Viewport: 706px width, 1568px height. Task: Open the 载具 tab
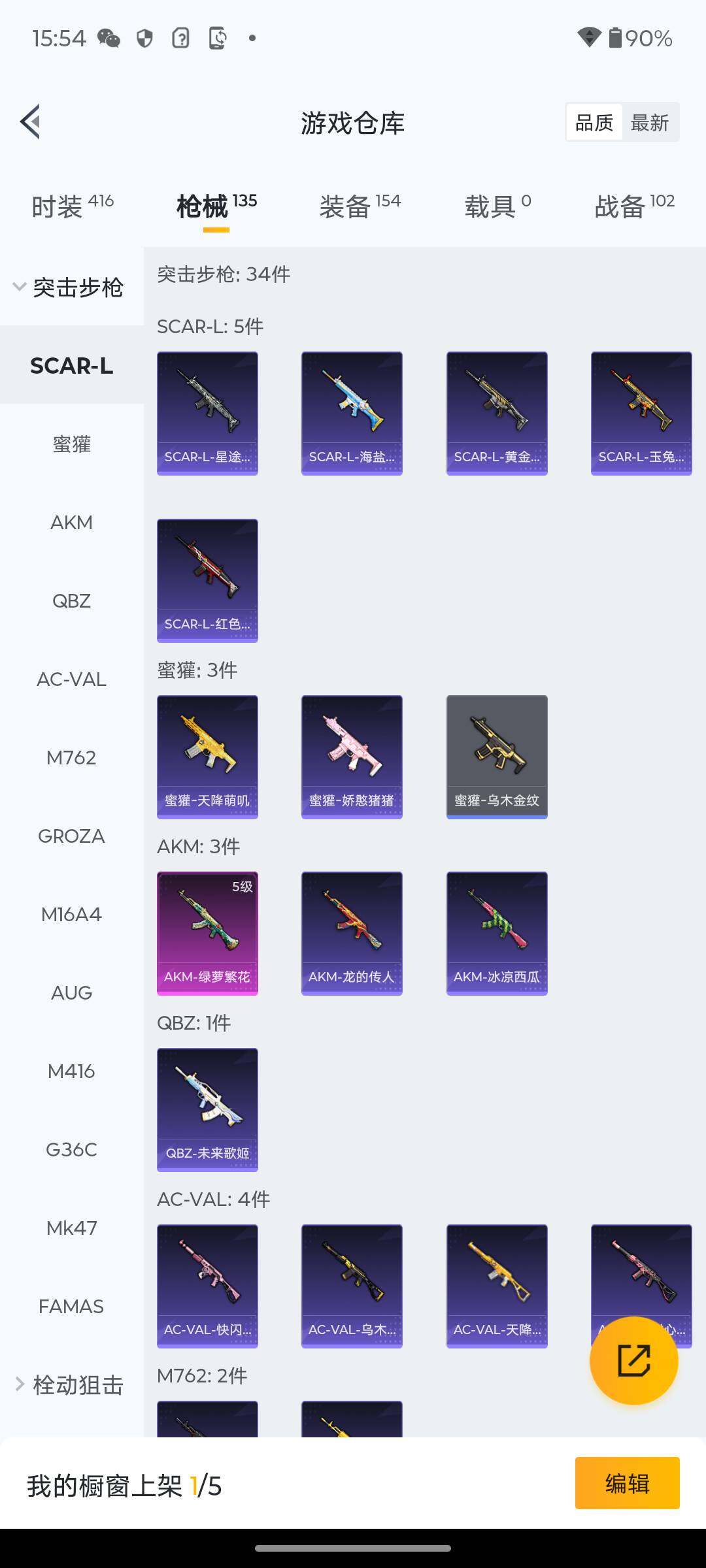coord(497,206)
